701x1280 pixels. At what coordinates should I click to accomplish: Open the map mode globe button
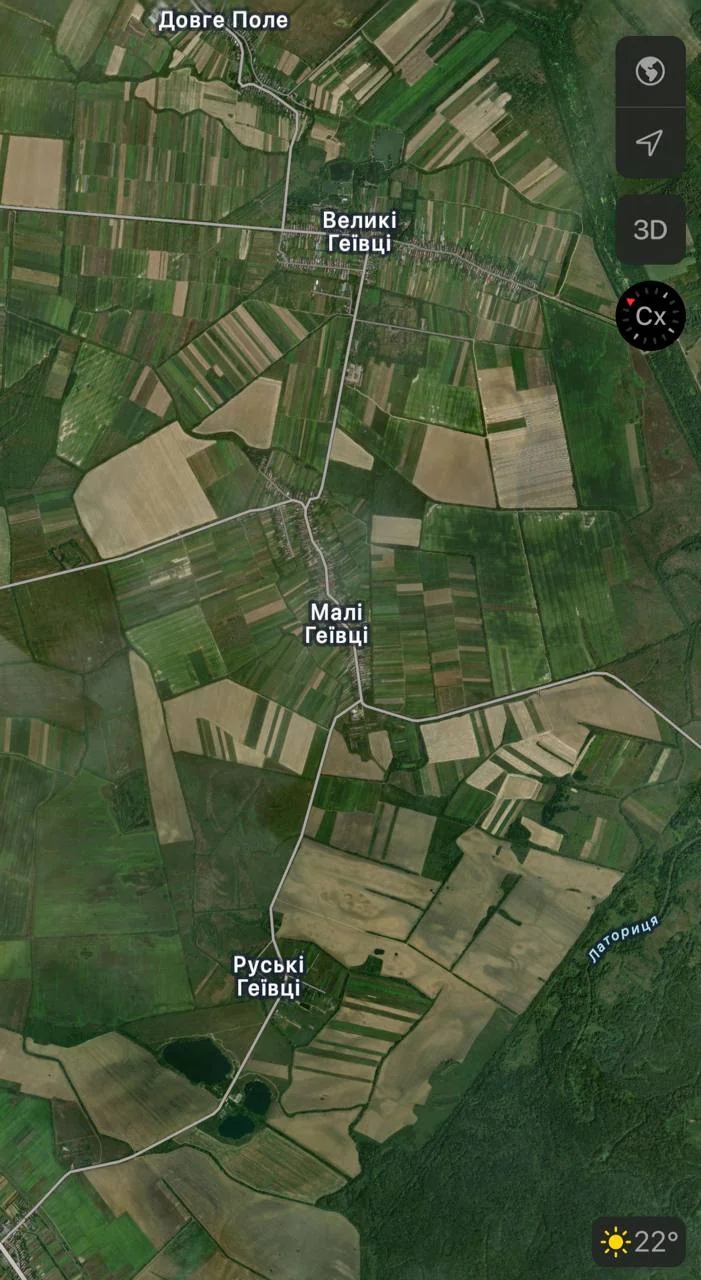(x=650, y=71)
